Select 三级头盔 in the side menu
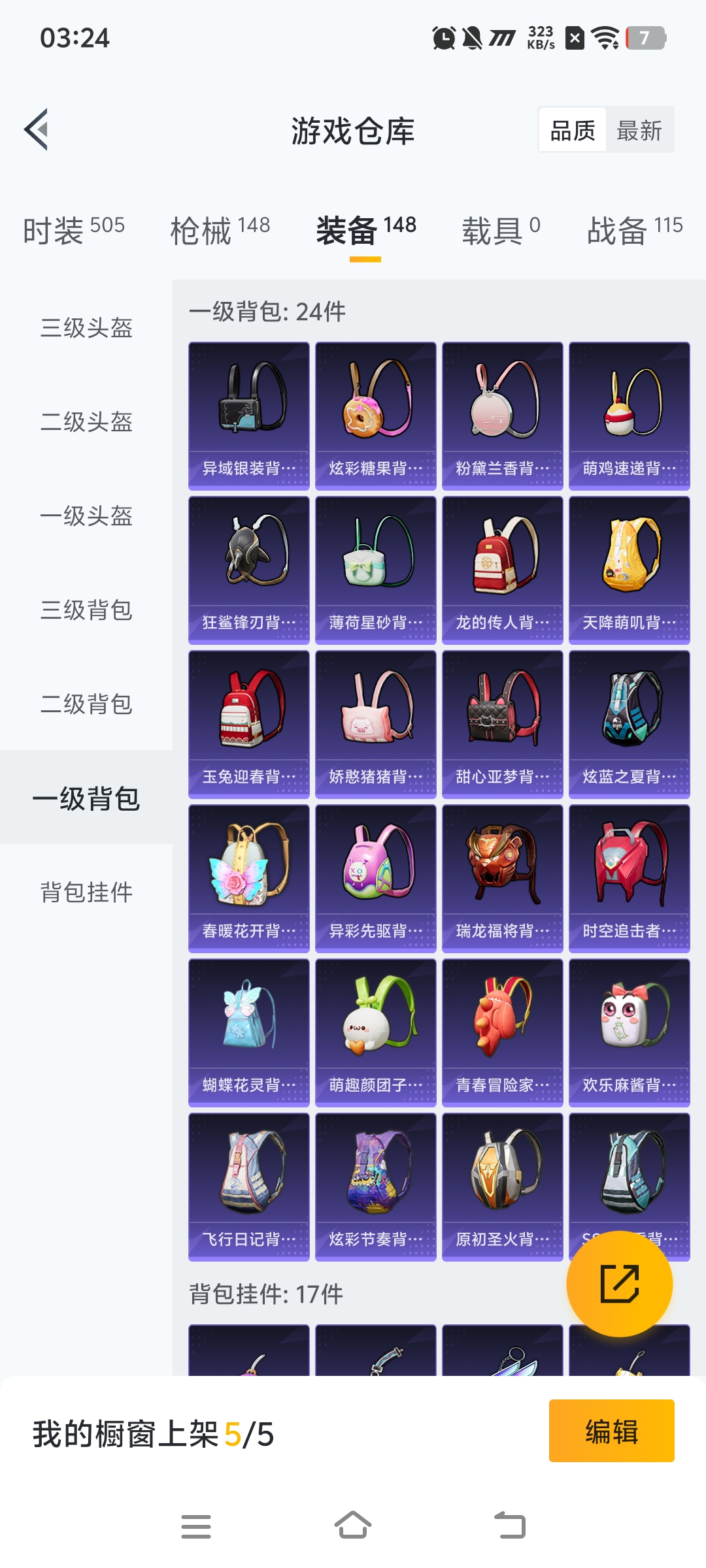This screenshot has width=706, height=1568. [x=86, y=327]
